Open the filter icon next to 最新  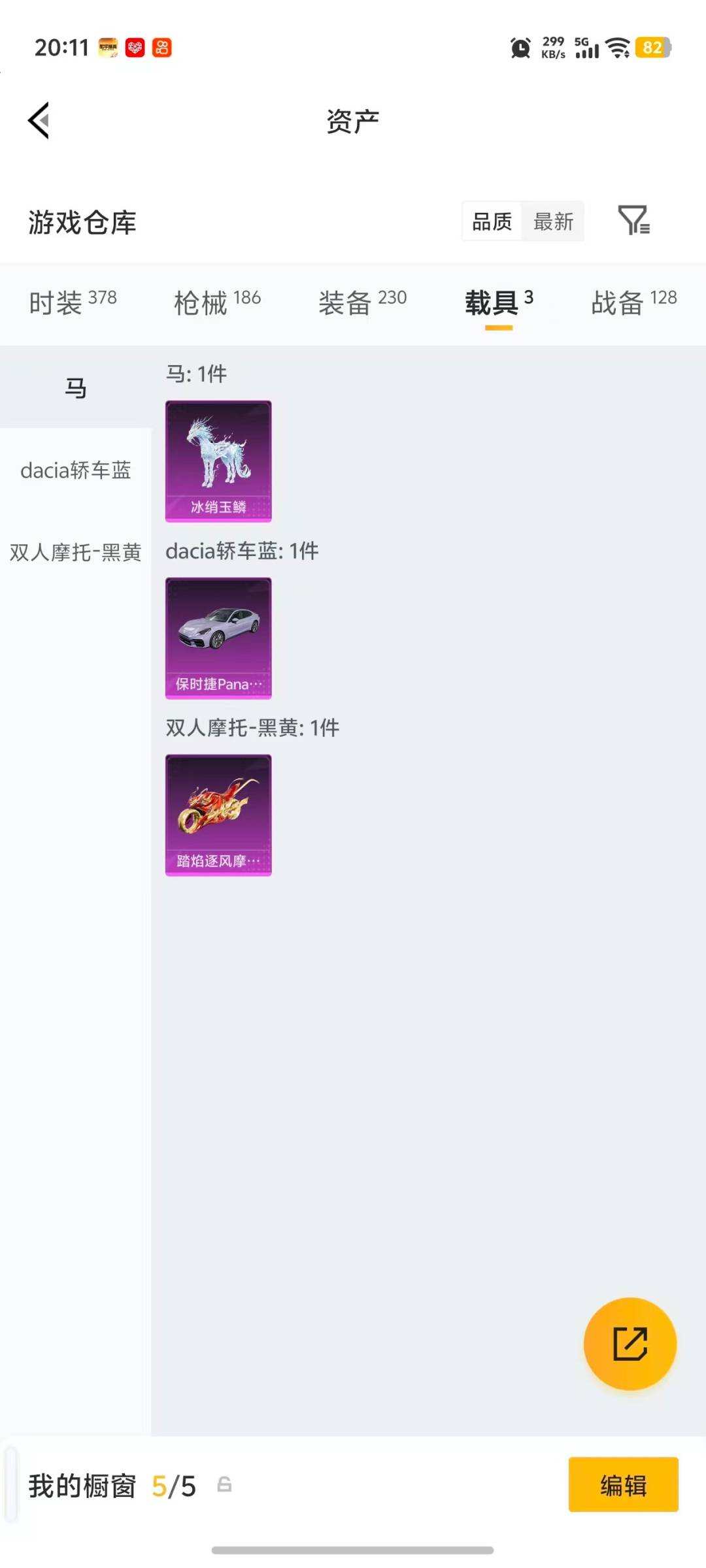pos(633,222)
